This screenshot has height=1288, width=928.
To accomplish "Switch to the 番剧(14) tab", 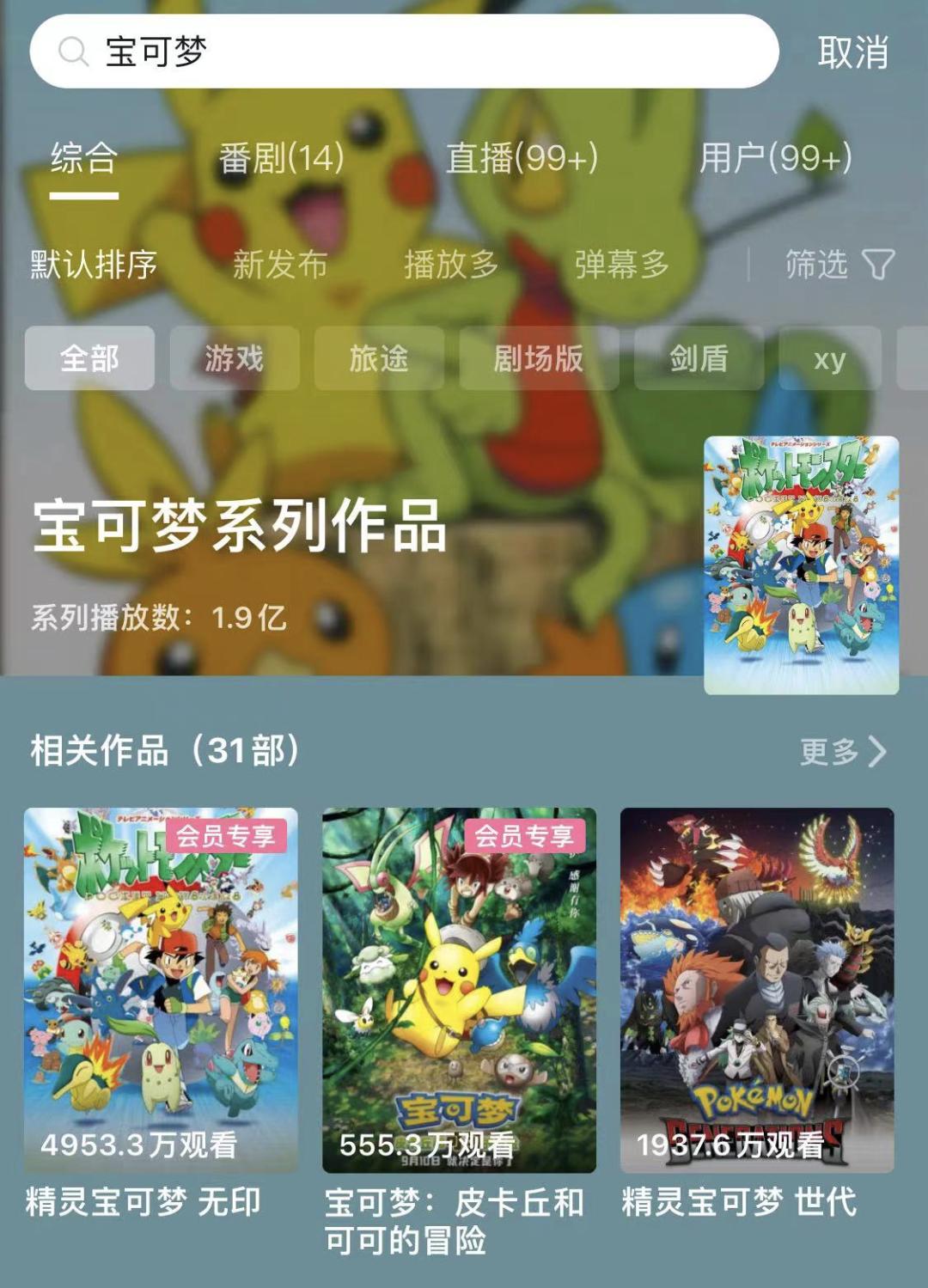I will pos(281,158).
